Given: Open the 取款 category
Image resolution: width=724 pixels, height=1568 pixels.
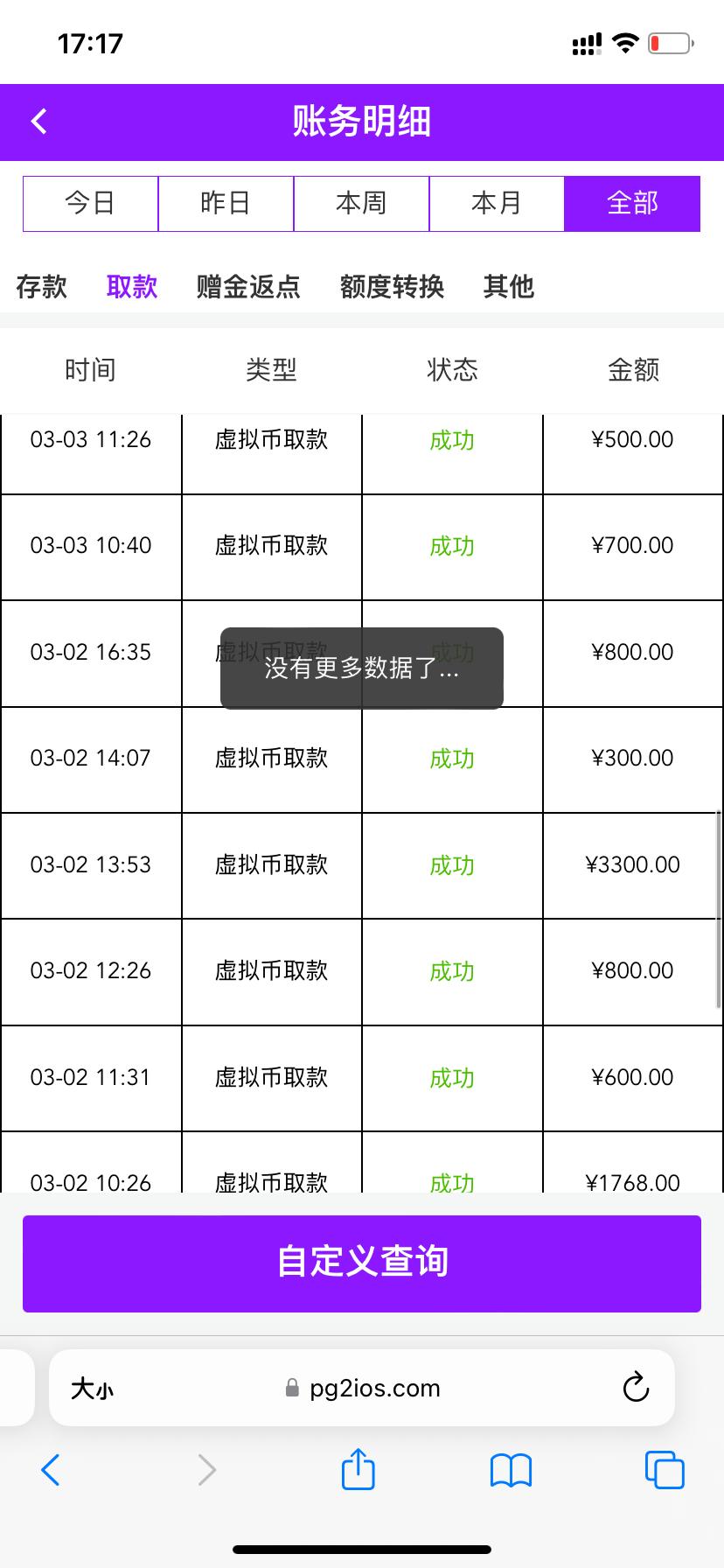Looking at the screenshot, I should (132, 286).
